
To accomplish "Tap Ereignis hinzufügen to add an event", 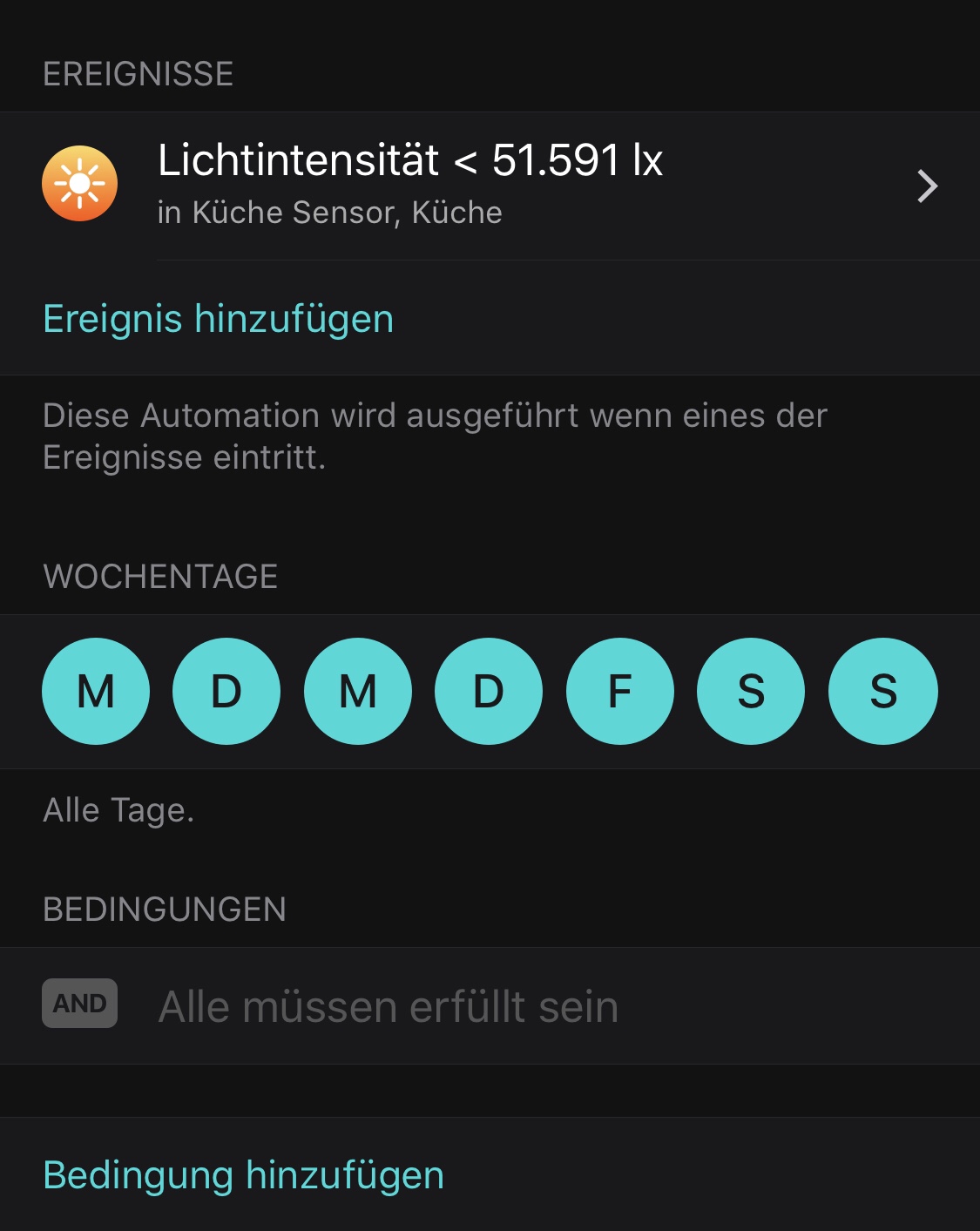I will [x=219, y=319].
